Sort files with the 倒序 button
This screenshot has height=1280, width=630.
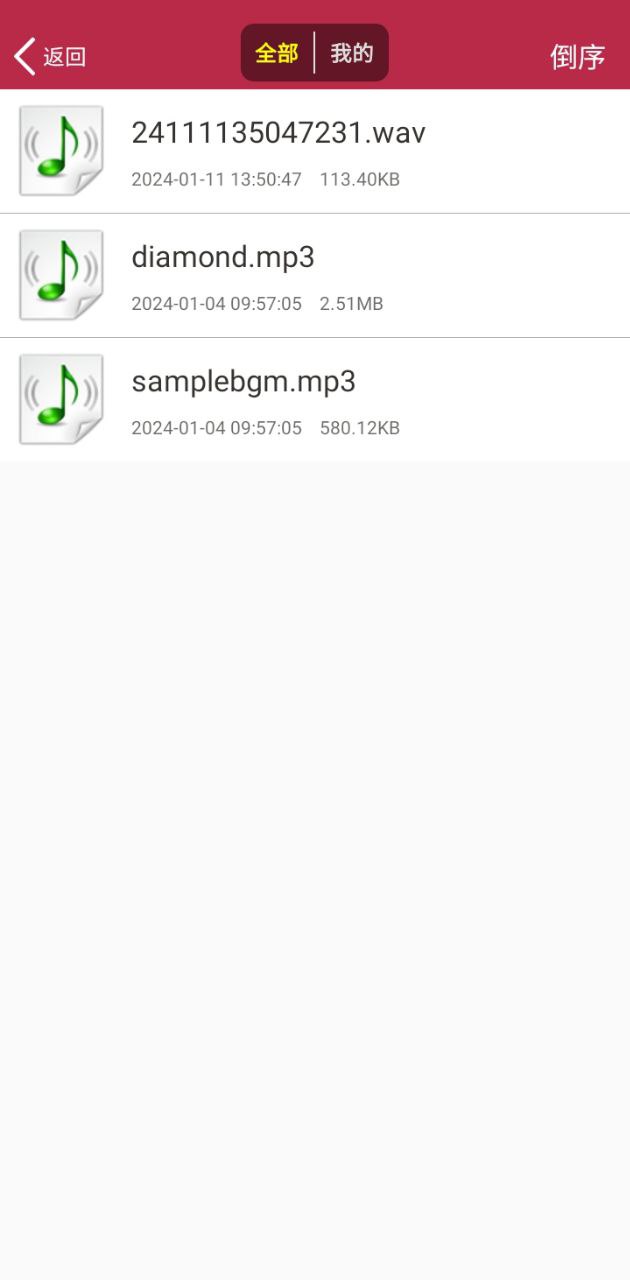point(577,57)
